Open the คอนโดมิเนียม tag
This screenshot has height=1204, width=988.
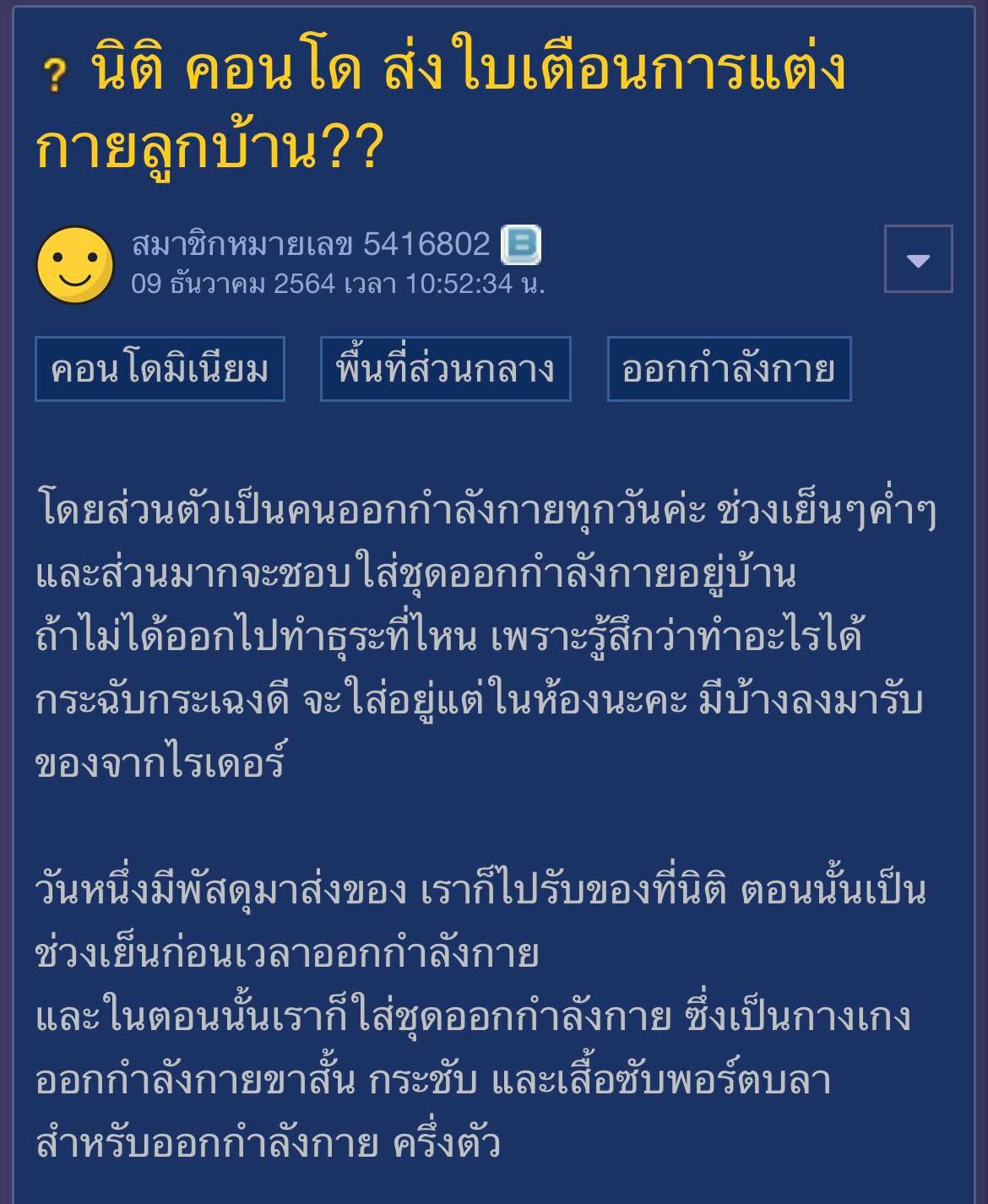tap(160, 369)
